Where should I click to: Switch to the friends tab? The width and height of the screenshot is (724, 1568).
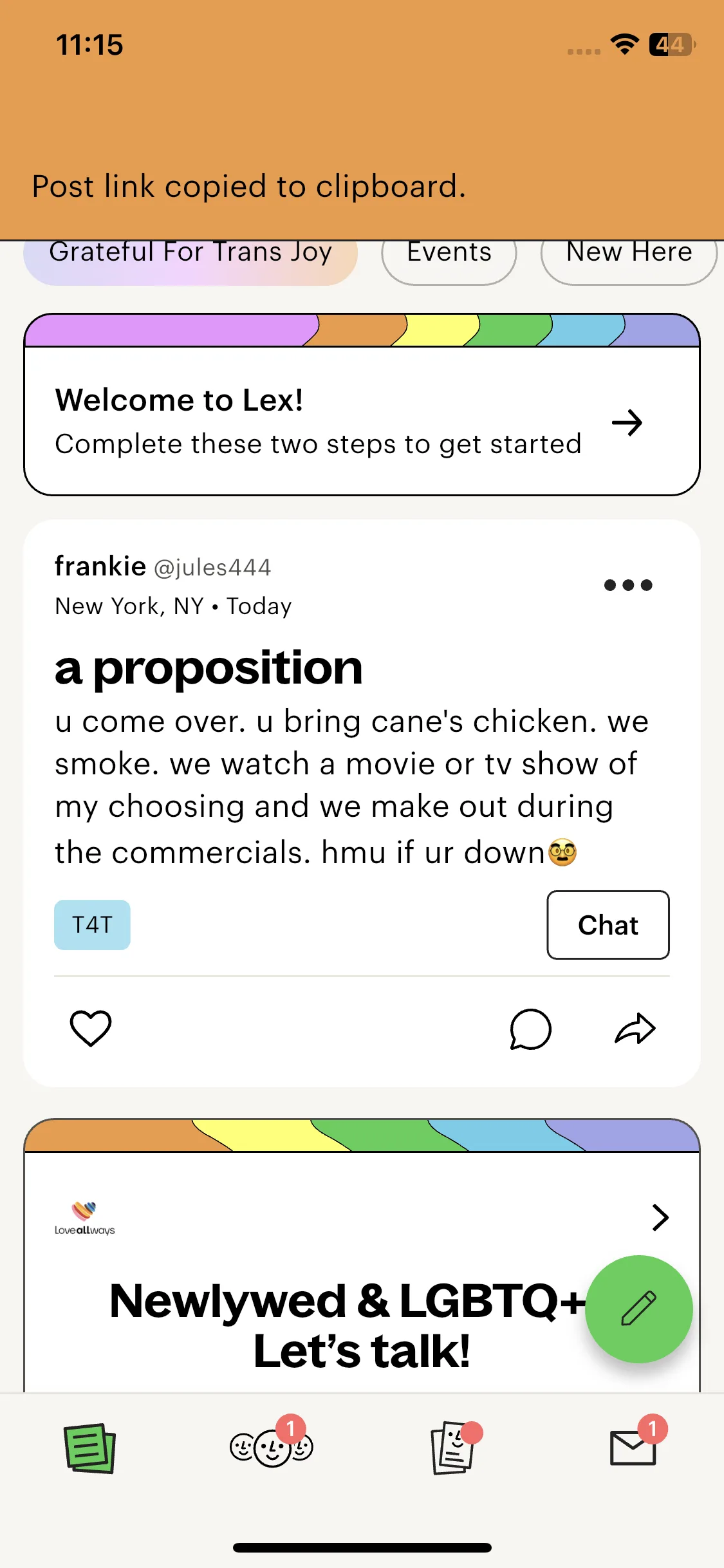[272, 1448]
